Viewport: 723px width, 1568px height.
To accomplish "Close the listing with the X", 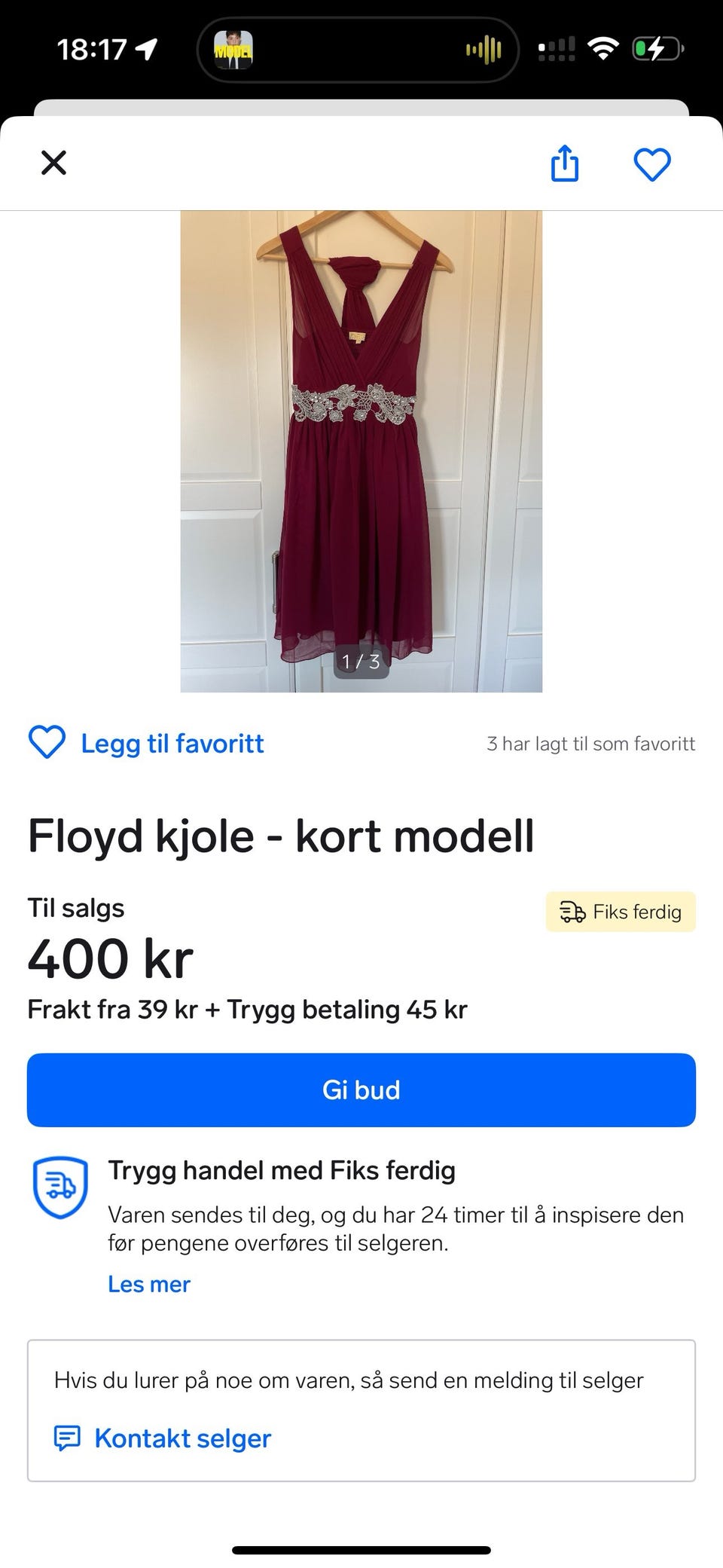I will tap(53, 163).
